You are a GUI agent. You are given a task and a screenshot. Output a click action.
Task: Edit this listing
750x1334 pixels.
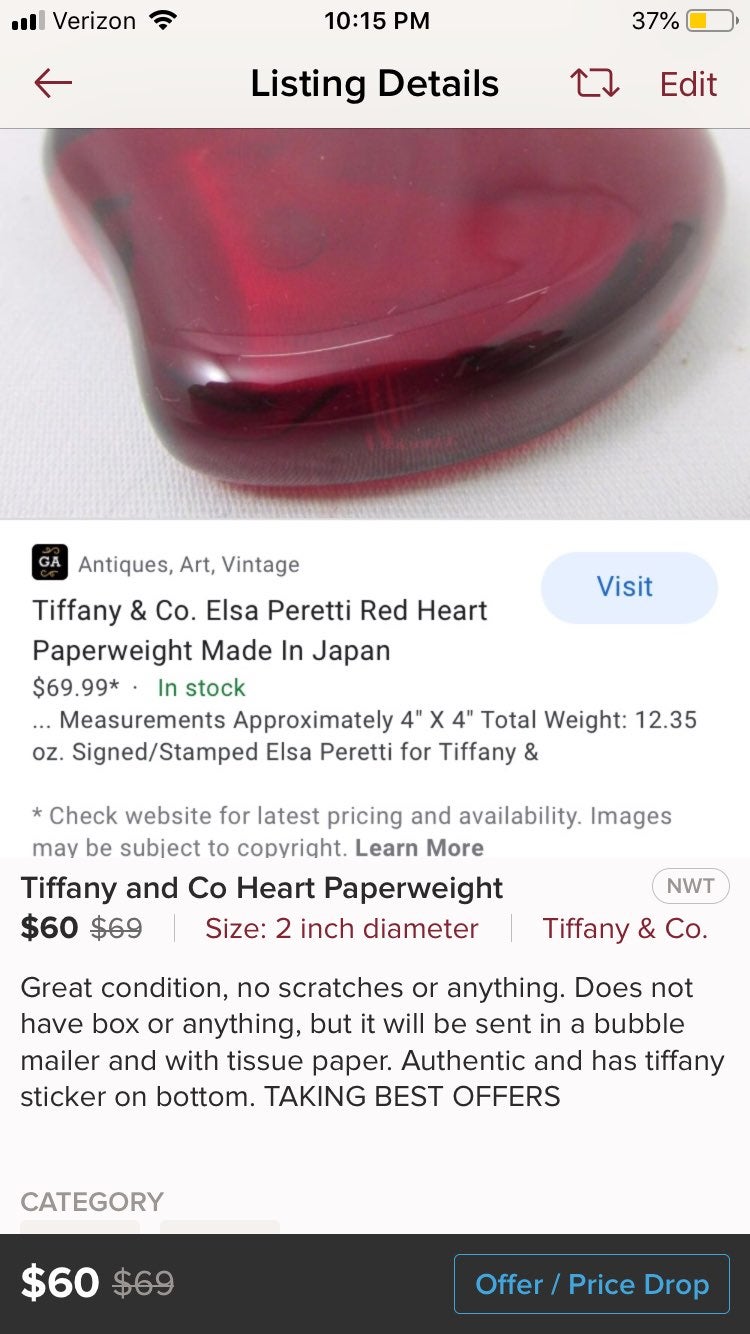(x=688, y=85)
